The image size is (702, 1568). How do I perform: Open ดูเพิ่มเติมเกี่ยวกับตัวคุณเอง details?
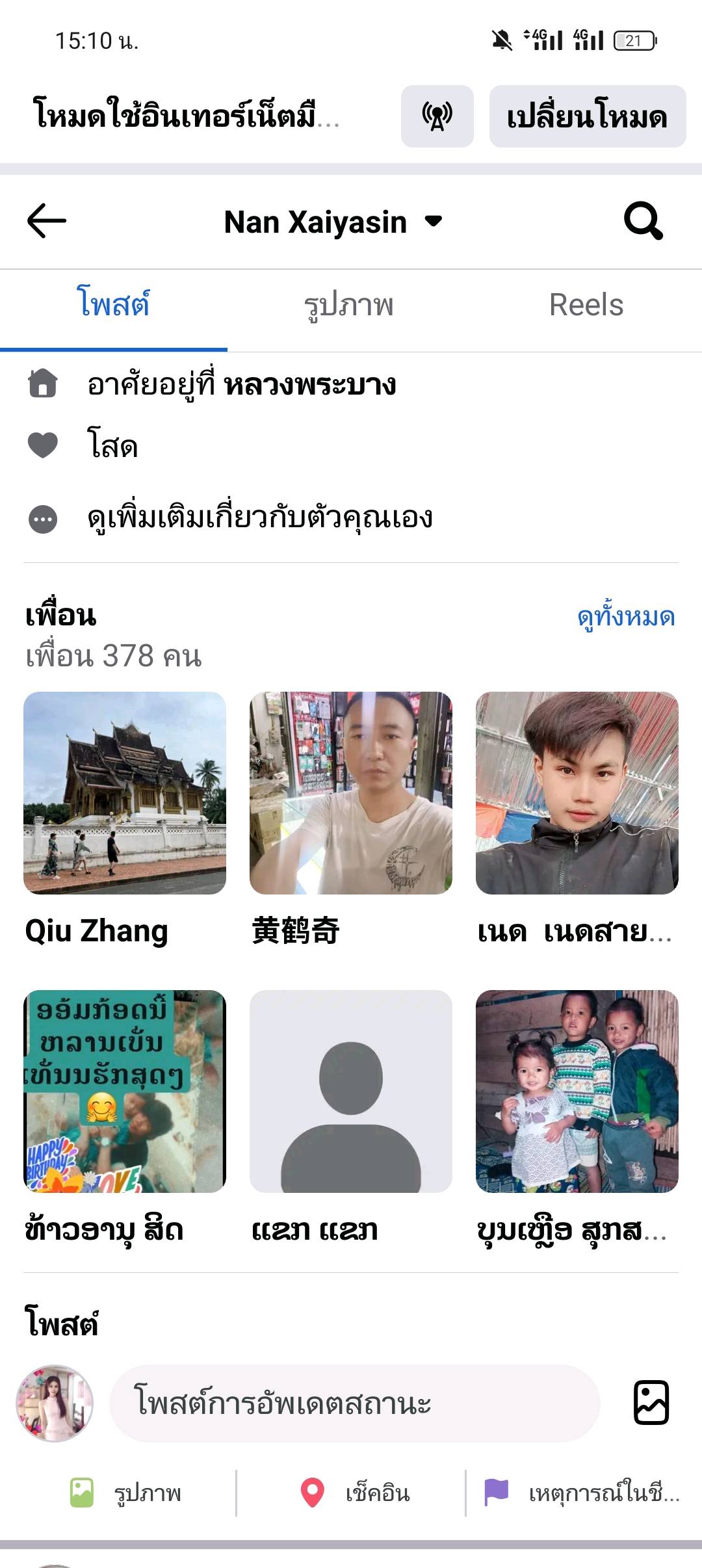260,518
